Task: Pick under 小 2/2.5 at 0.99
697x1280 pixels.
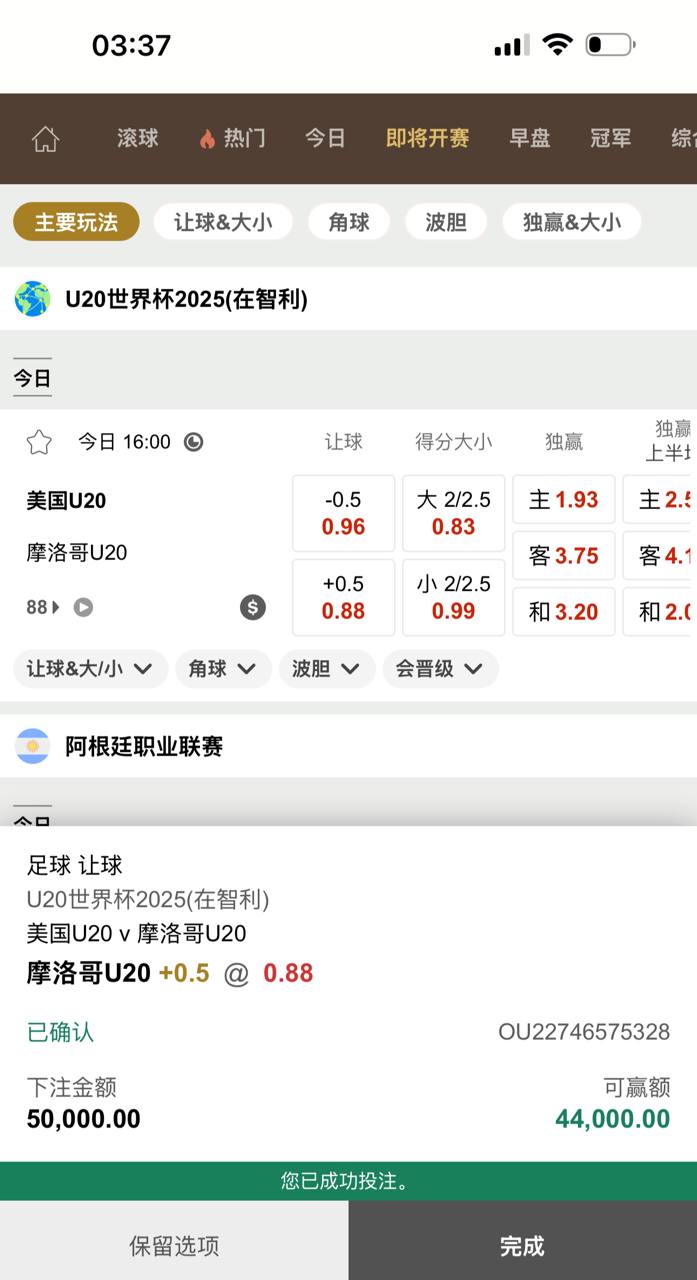Action: coord(453,597)
